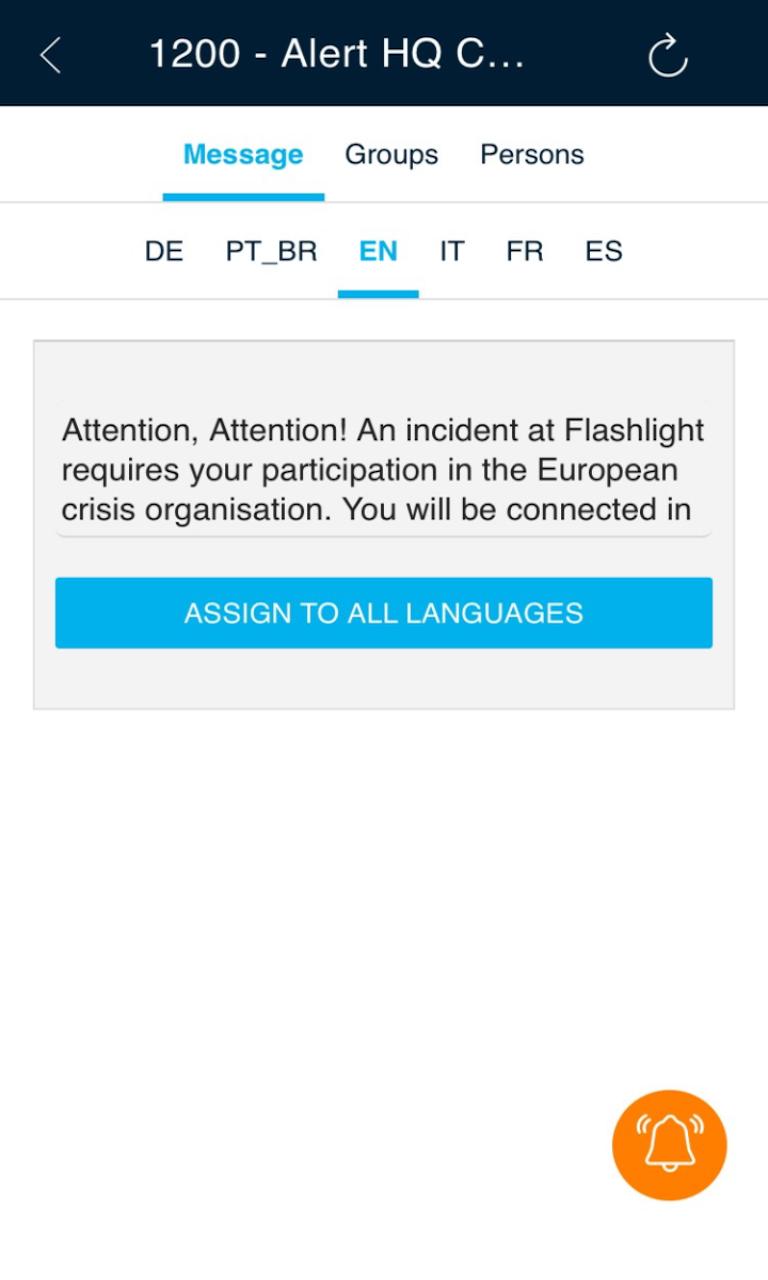Switch to the Groups tab
768x1280 pixels.
point(391,154)
